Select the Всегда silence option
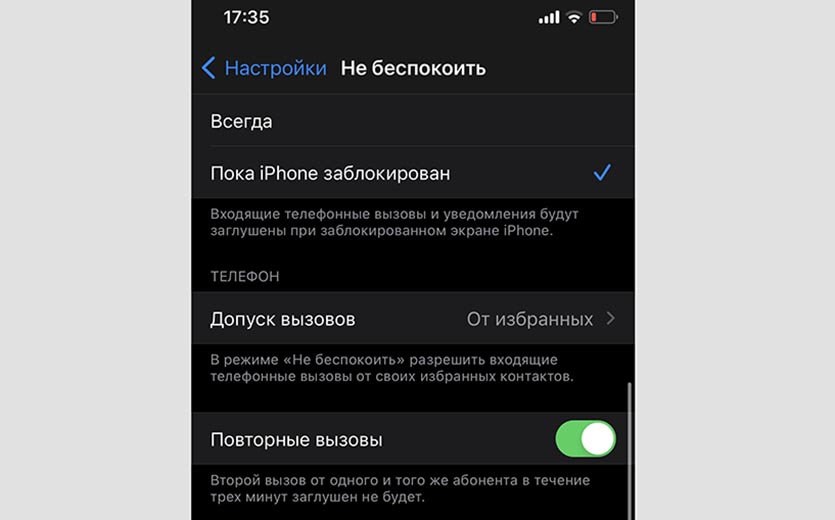This screenshot has height=520, width=835. click(x=412, y=121)
